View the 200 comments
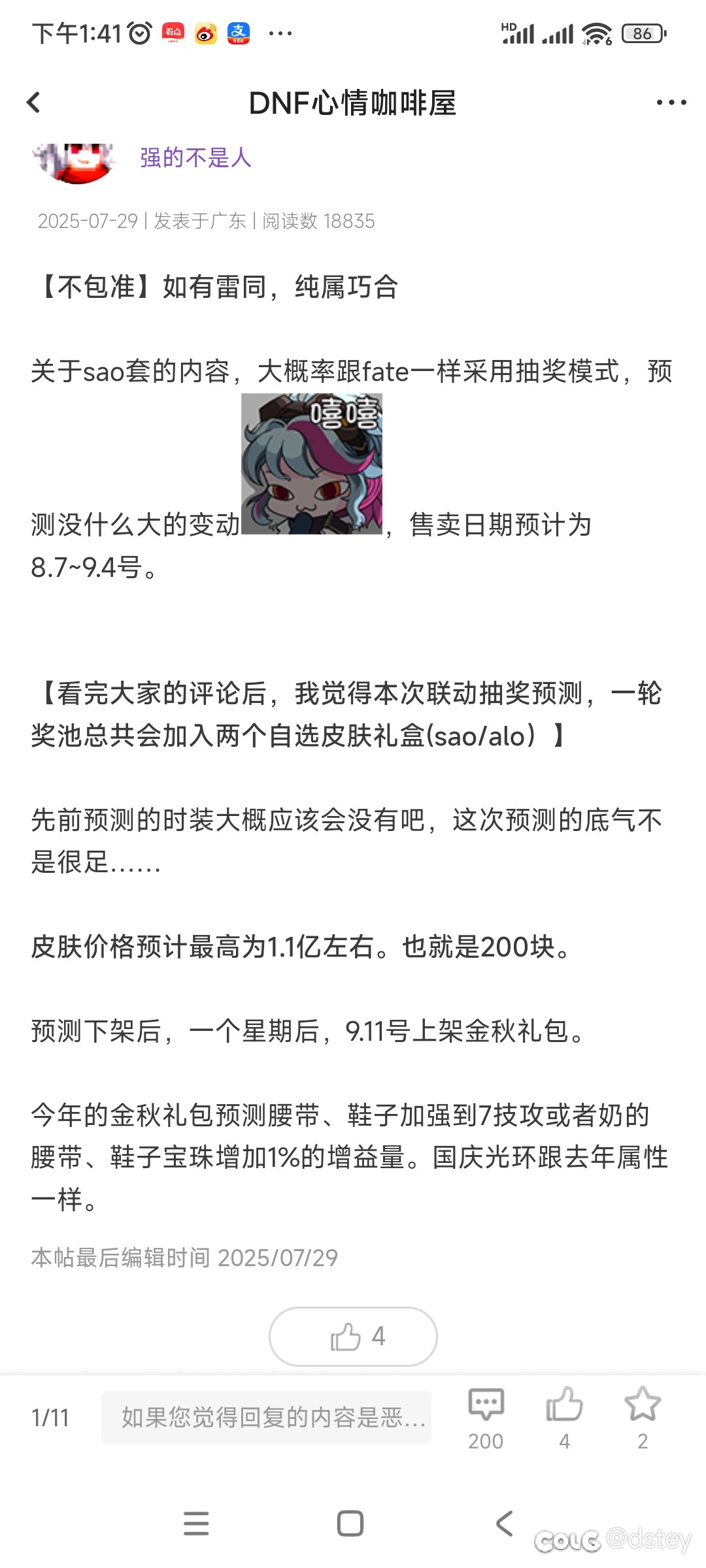This screenshot has height=1568, width=706. [486, 1416]
